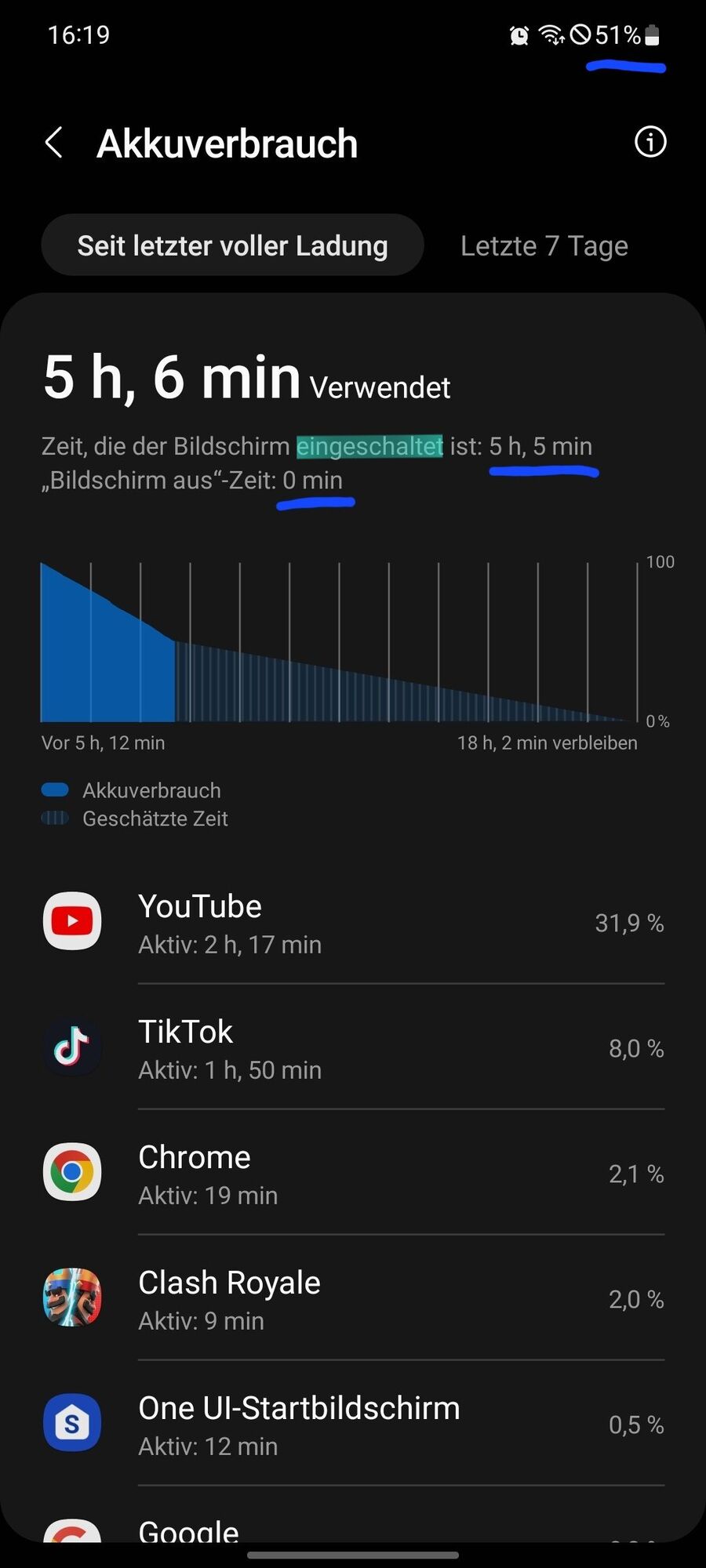706x1568 pixels.
Task: Open One UI-Startbildschirm usage details
Action: (353, 1425)
